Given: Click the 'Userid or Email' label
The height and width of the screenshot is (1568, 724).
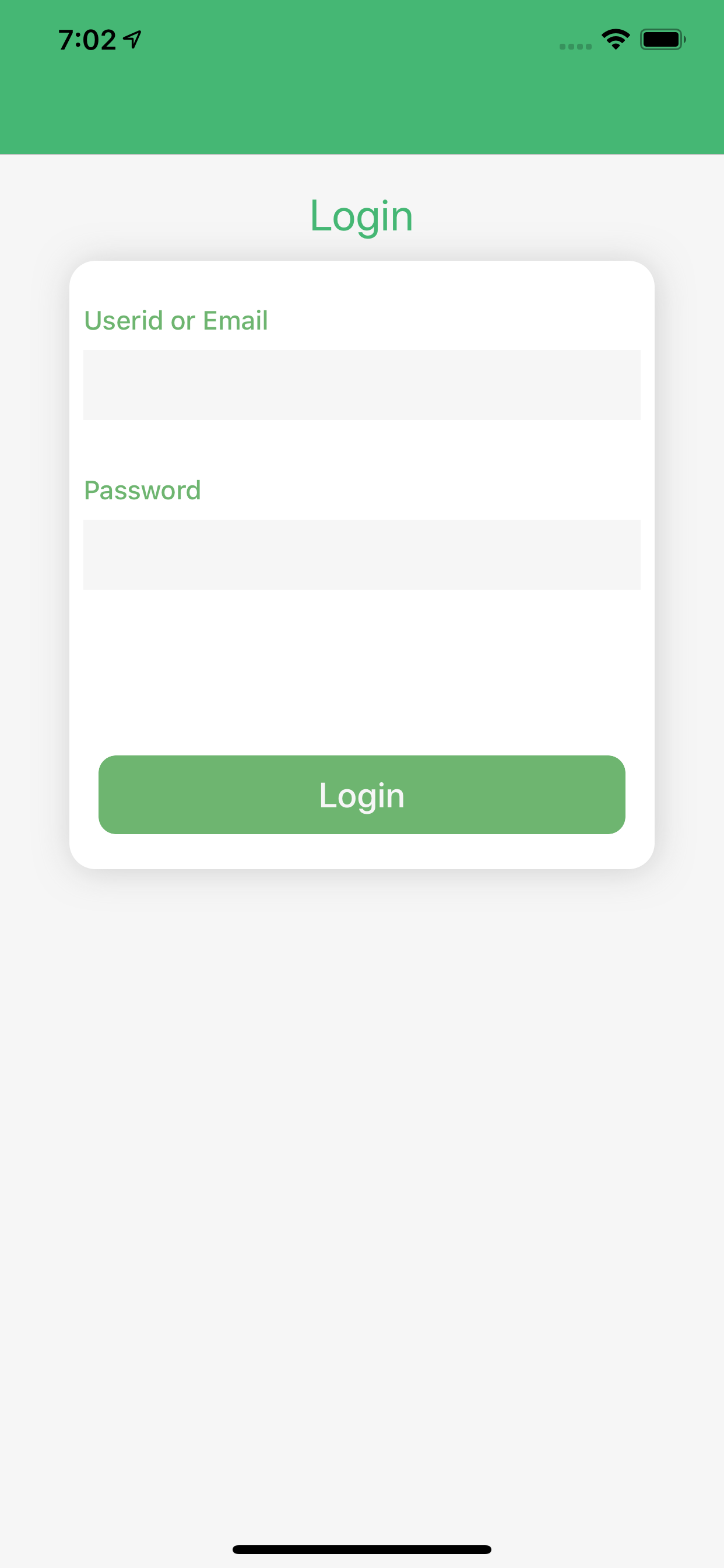Looking at the screenshot, I should click(x=175, y=320).
